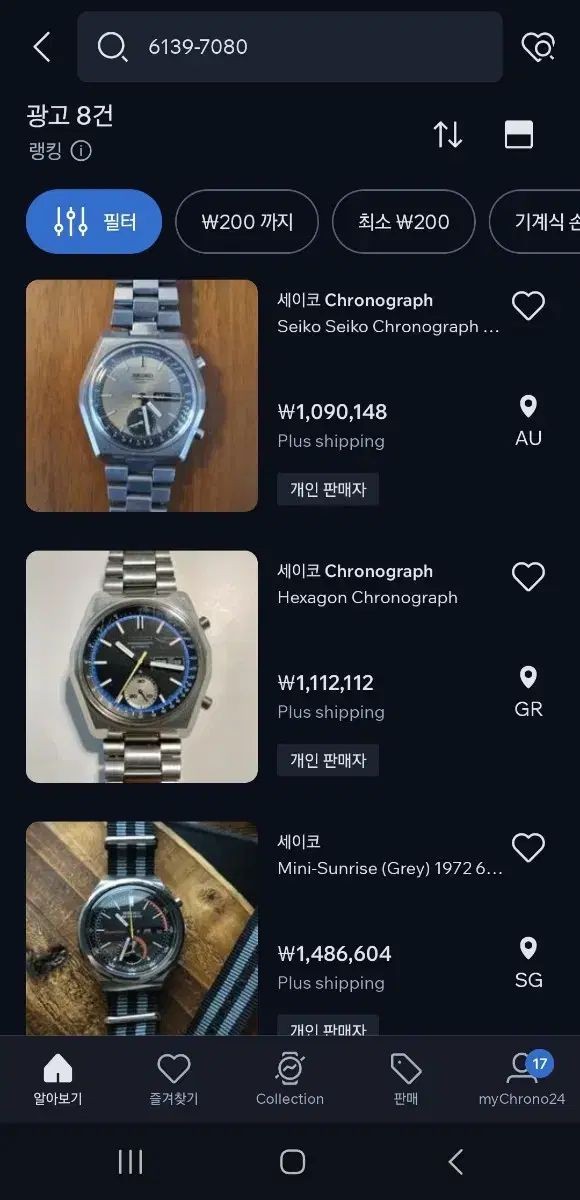Save this search with the heart-magnifier icon

538,46
